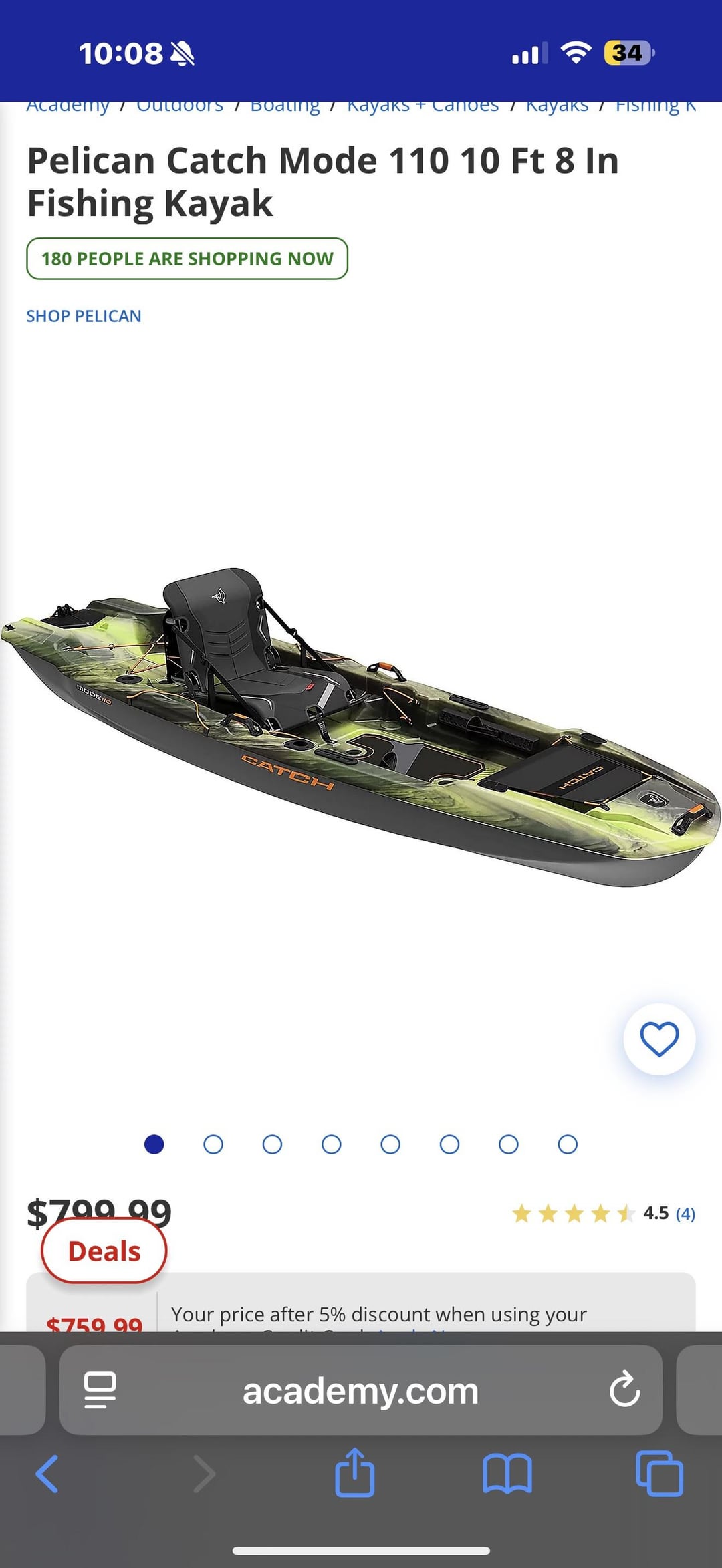The image size is (722, 1568).
Task: Open the Safari page settings menu
Action: (100, 1390)
